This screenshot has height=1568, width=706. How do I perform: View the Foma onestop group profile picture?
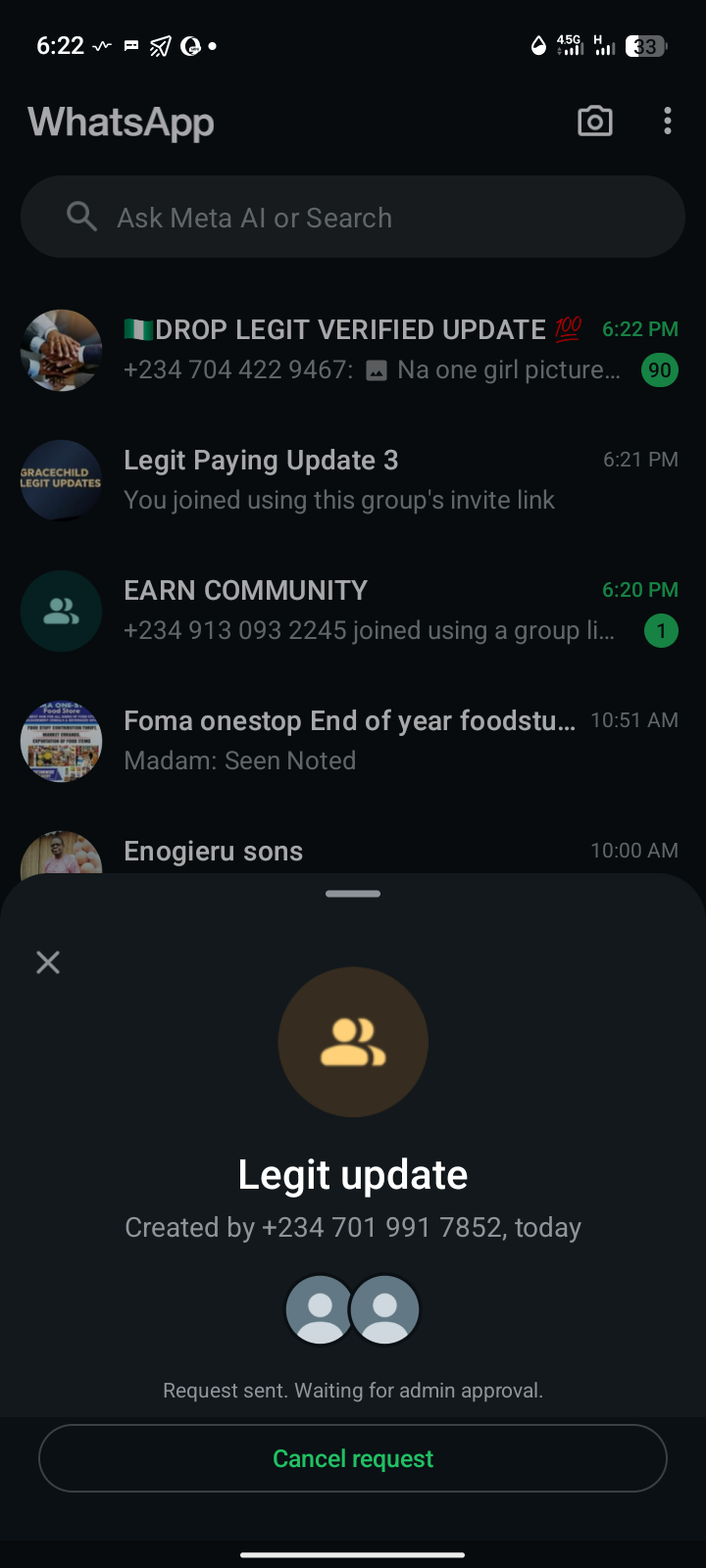click(x=62, y=741)
